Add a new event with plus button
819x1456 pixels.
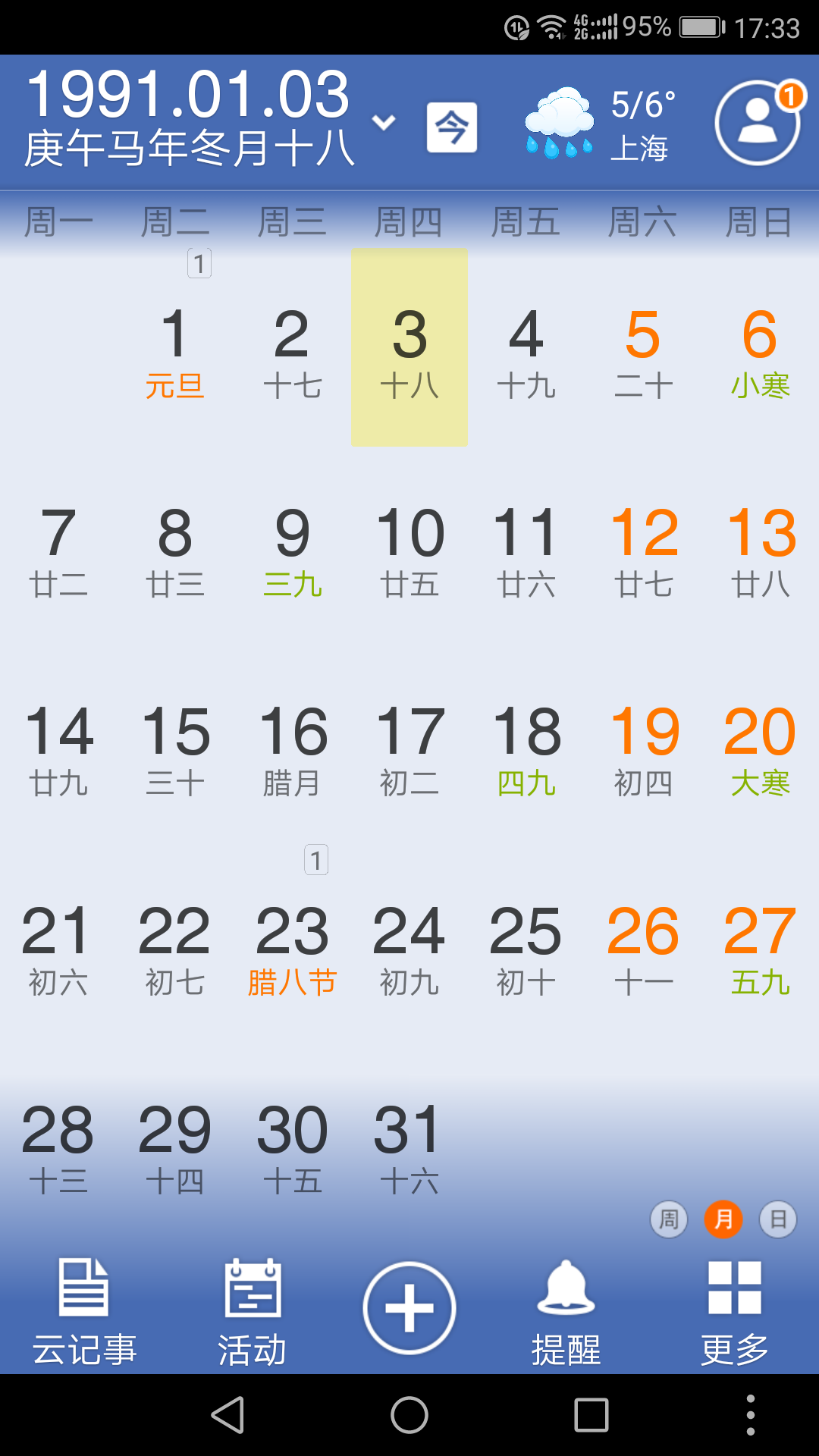(409, 1308)
